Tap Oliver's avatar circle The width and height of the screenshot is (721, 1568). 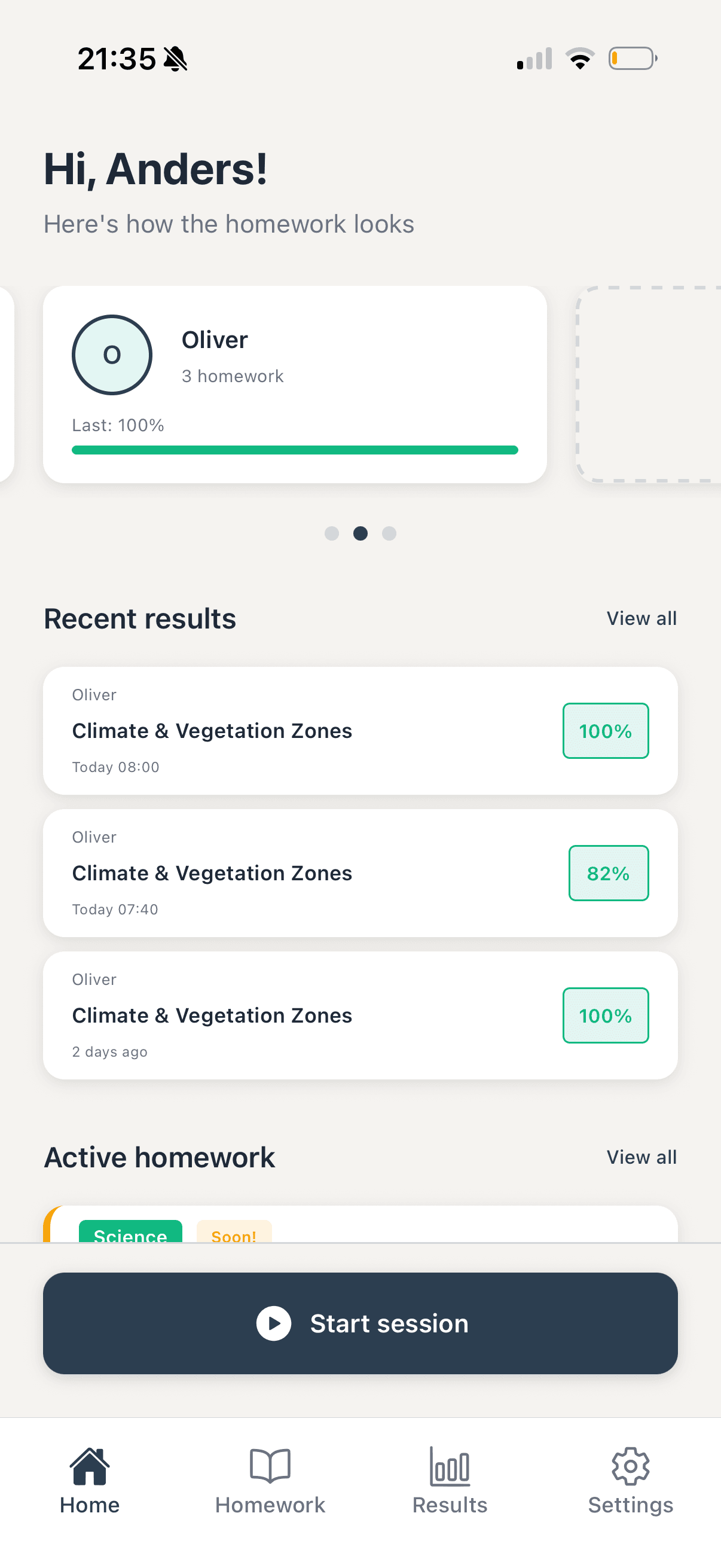[111, 355]
